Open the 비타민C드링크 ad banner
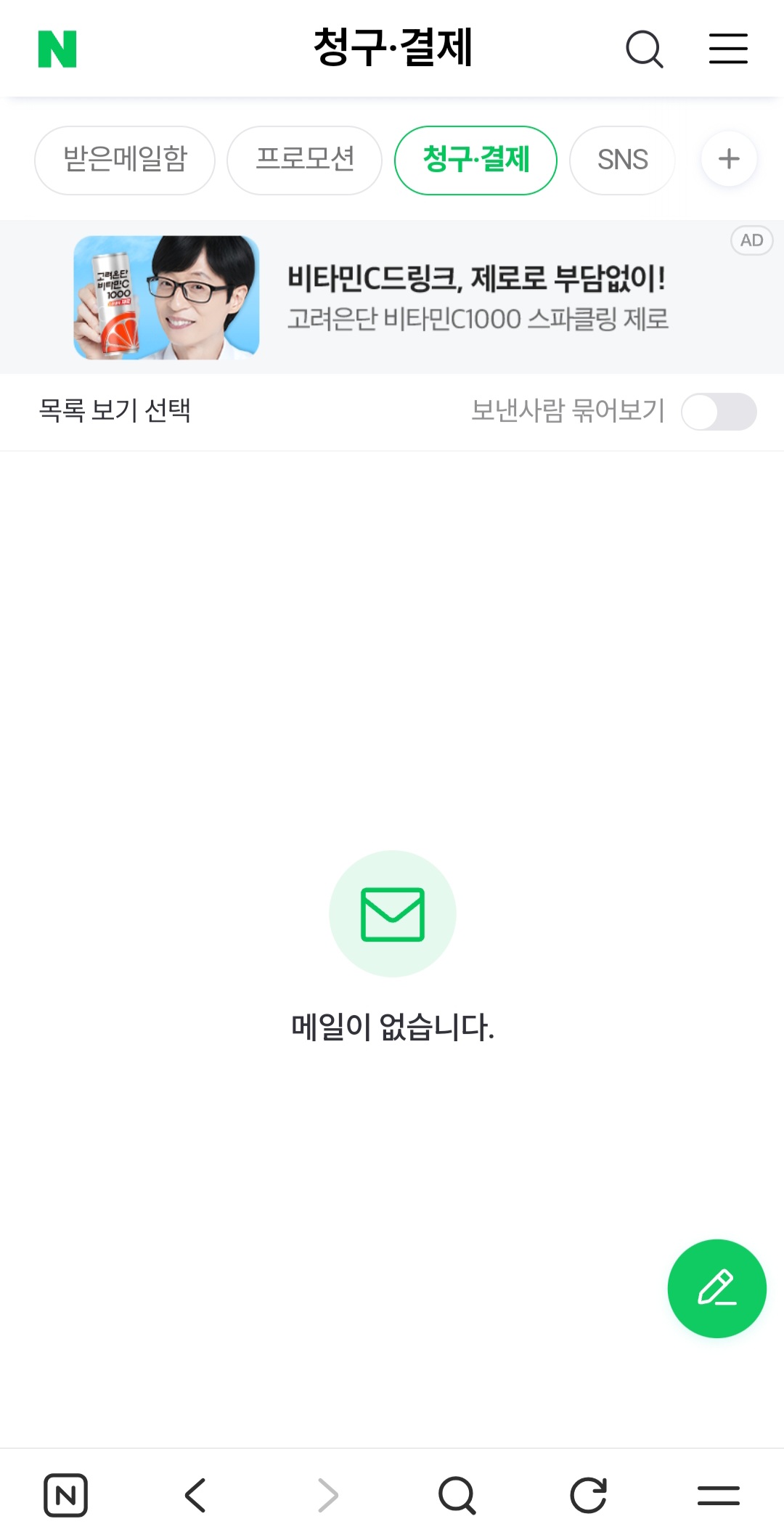Viewport: 784px width, 1532px height. coord(392,297)
